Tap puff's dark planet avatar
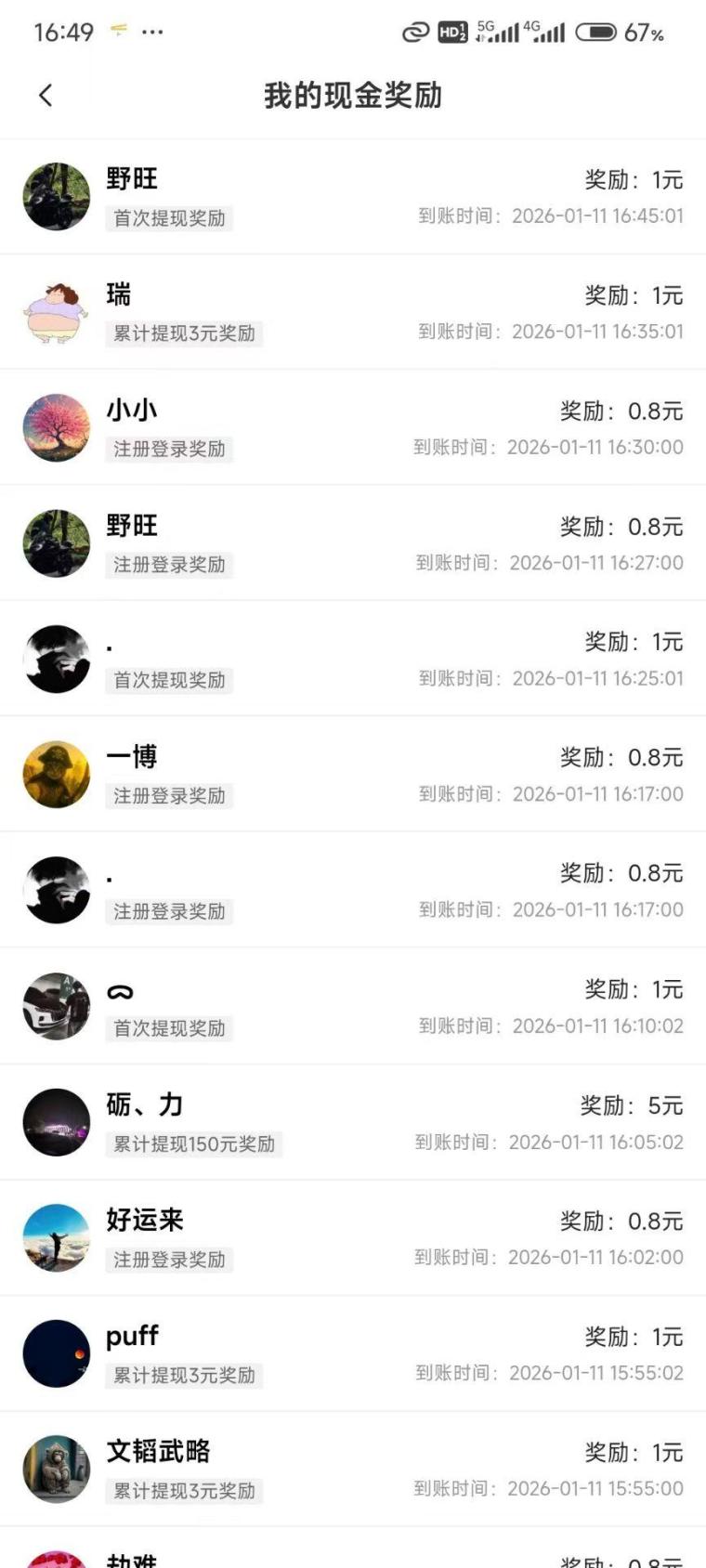Image resolution: width=706 pixels, height=1568 pixels. click(x=56, y=1353)
